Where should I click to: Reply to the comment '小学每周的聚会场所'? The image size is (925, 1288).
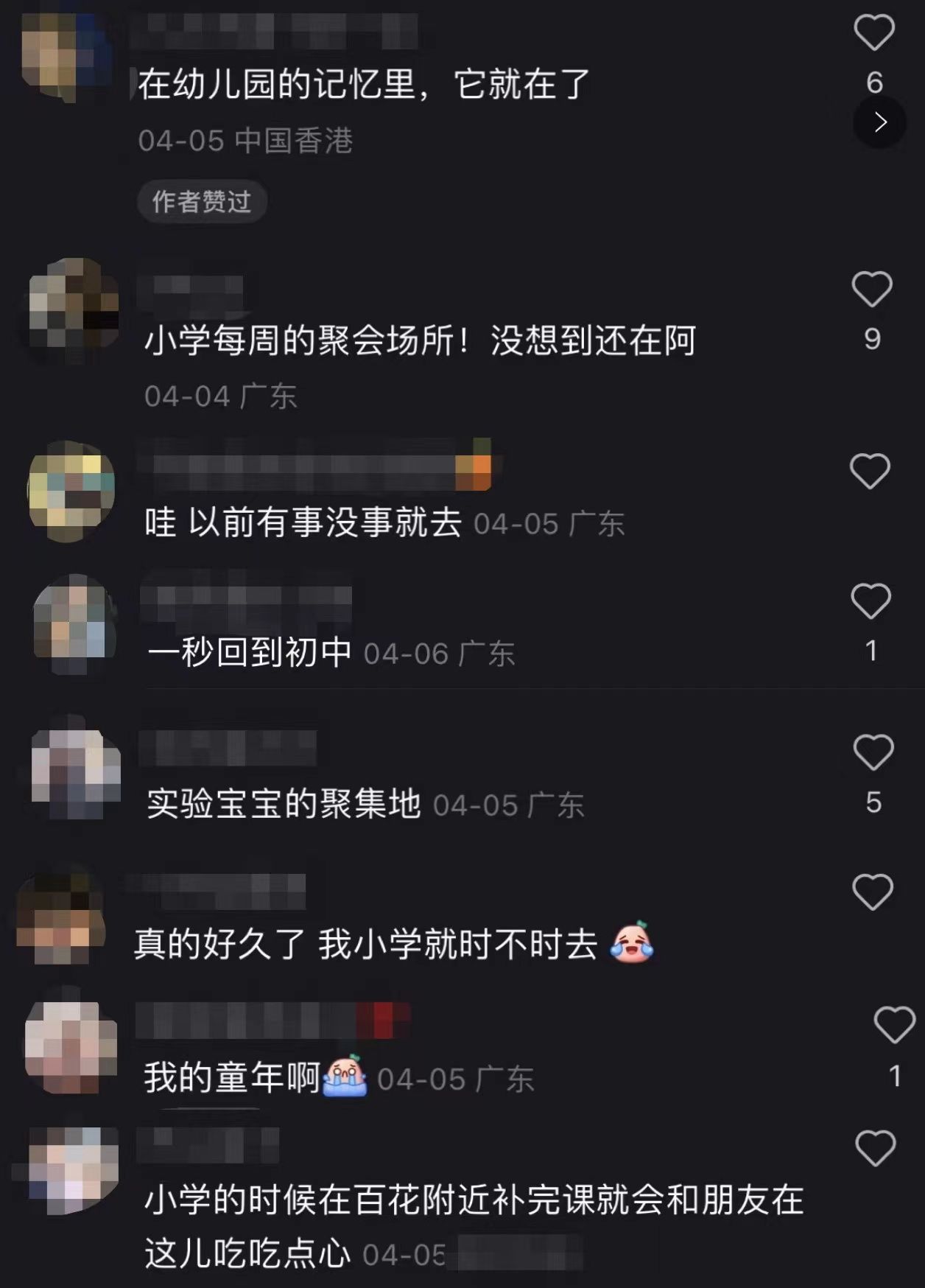(418, 341)
